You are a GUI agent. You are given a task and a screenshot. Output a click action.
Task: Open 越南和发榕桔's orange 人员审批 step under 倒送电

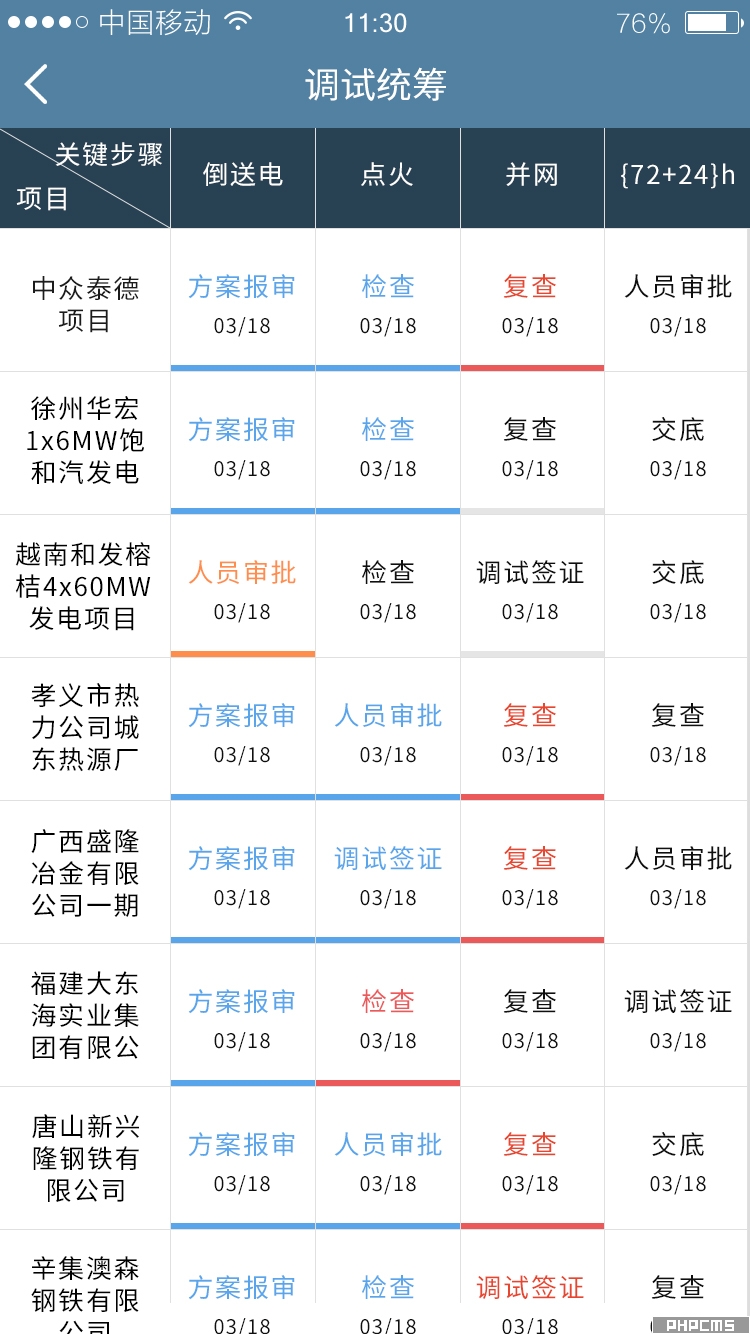243,587
